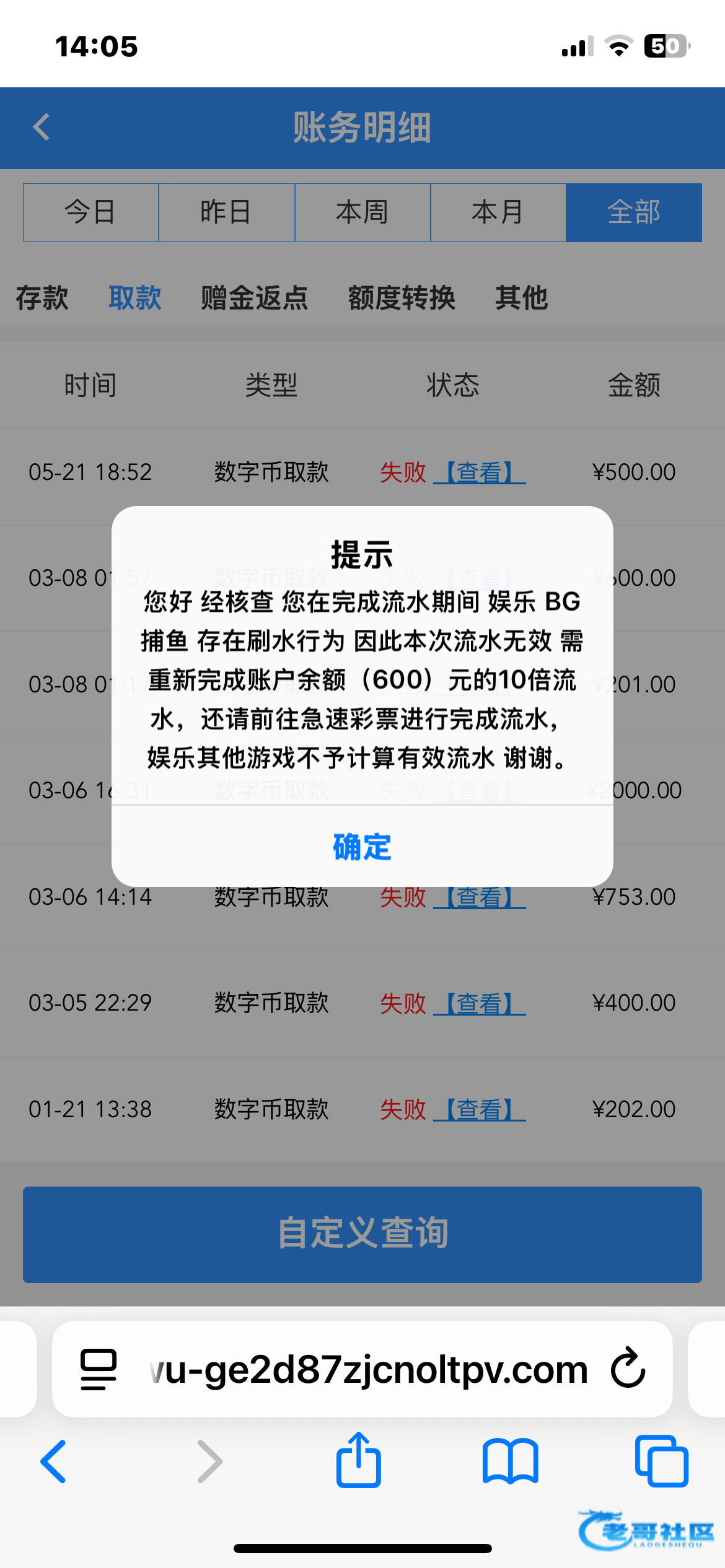
Task: Reload the page in Safari
Action: click(628, 1369)
